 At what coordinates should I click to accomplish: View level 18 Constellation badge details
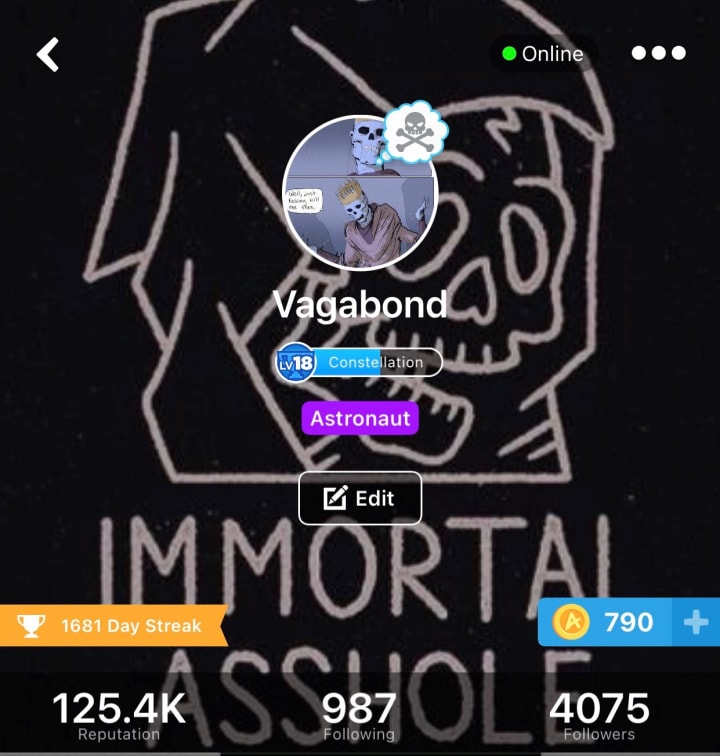click(360, 362)
